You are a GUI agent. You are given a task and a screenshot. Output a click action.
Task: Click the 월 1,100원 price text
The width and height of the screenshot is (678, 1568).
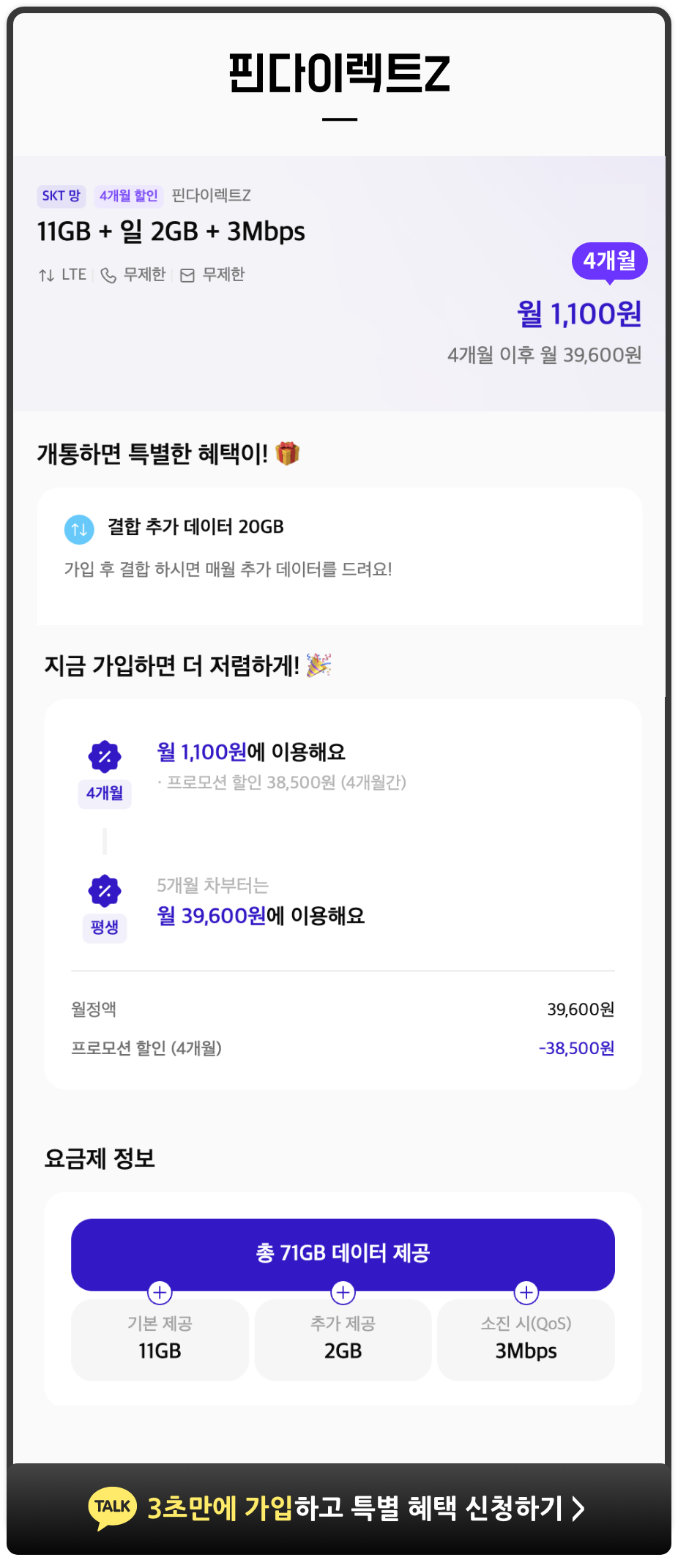click(x=578, y=315)
